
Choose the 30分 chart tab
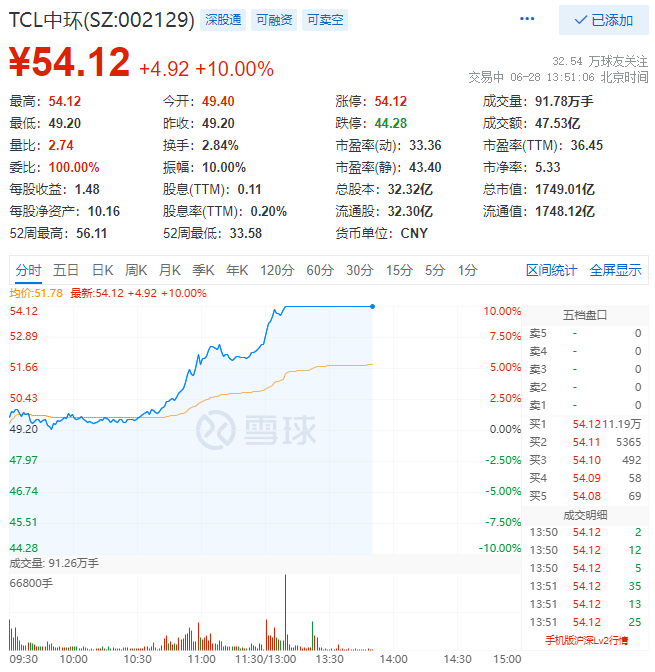359,270
